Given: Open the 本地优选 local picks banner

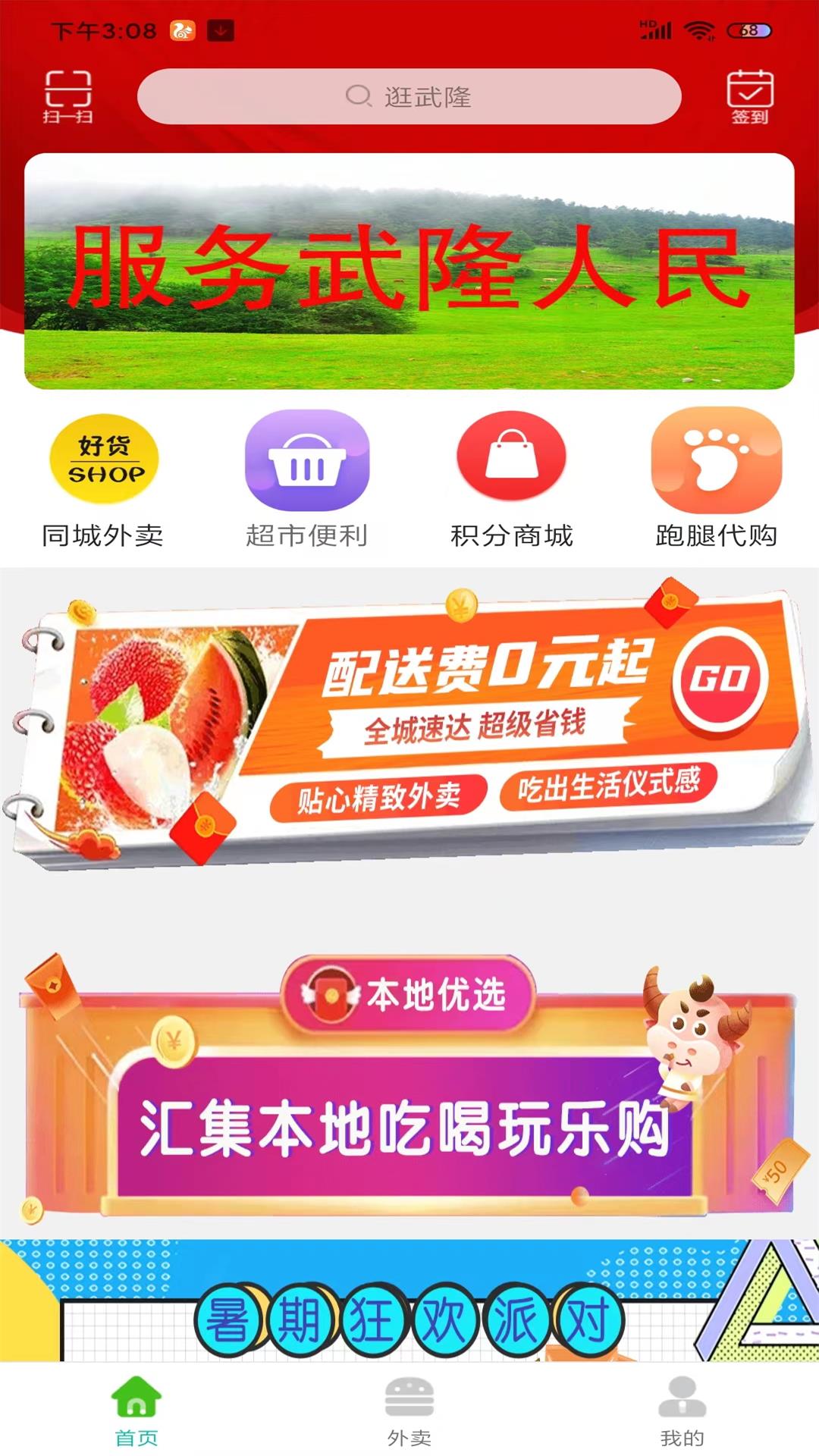Looking at the screenshot, I should point(409,1084).
